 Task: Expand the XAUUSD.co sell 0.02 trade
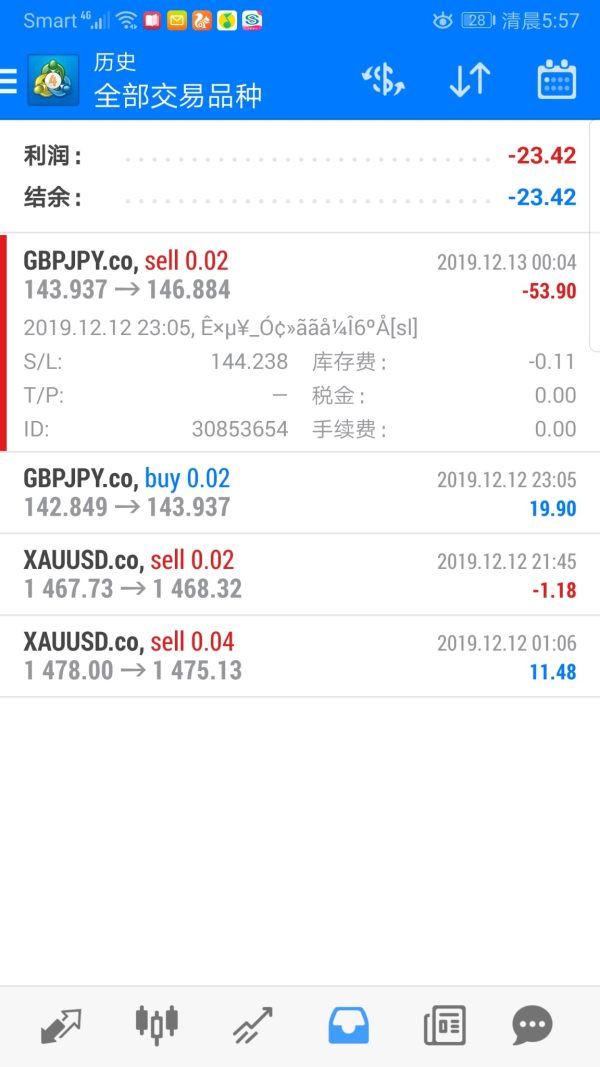click(x=300, y=574)
